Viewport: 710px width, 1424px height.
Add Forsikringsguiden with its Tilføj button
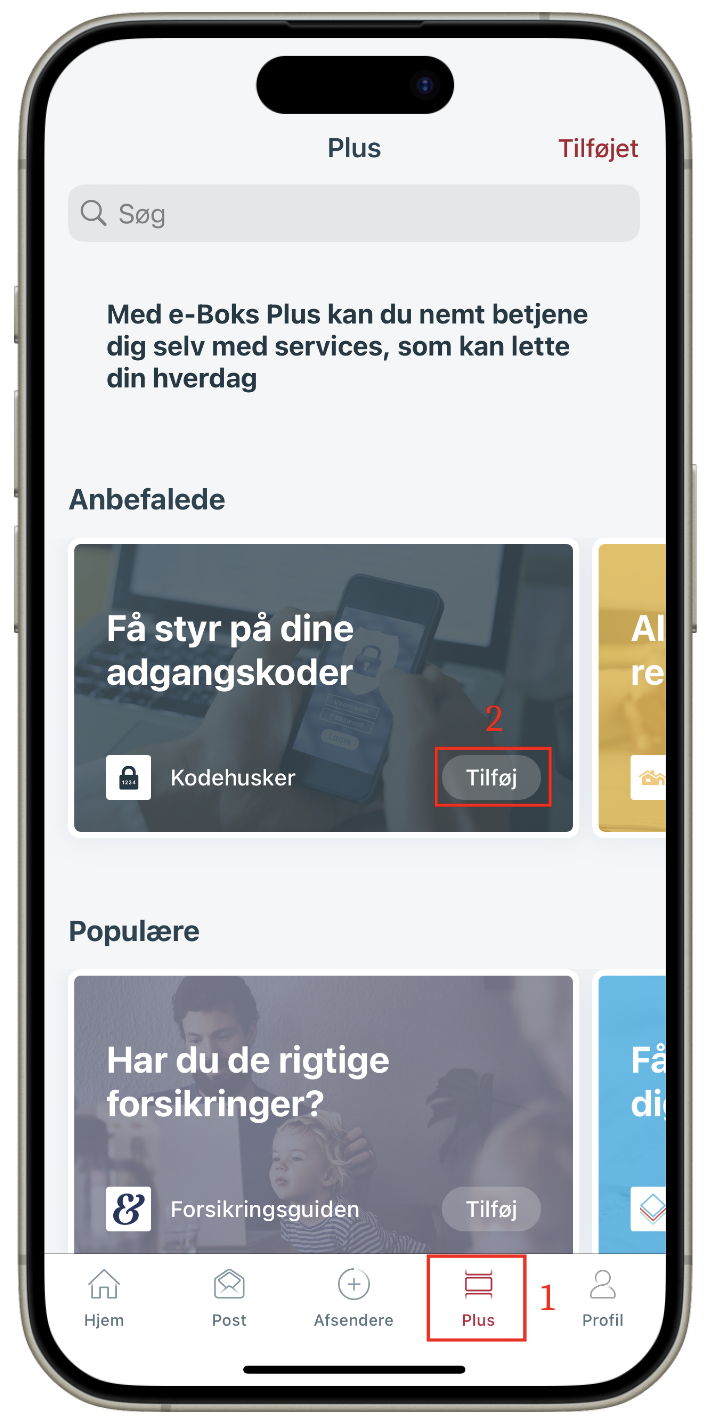tap(491, 1209)
